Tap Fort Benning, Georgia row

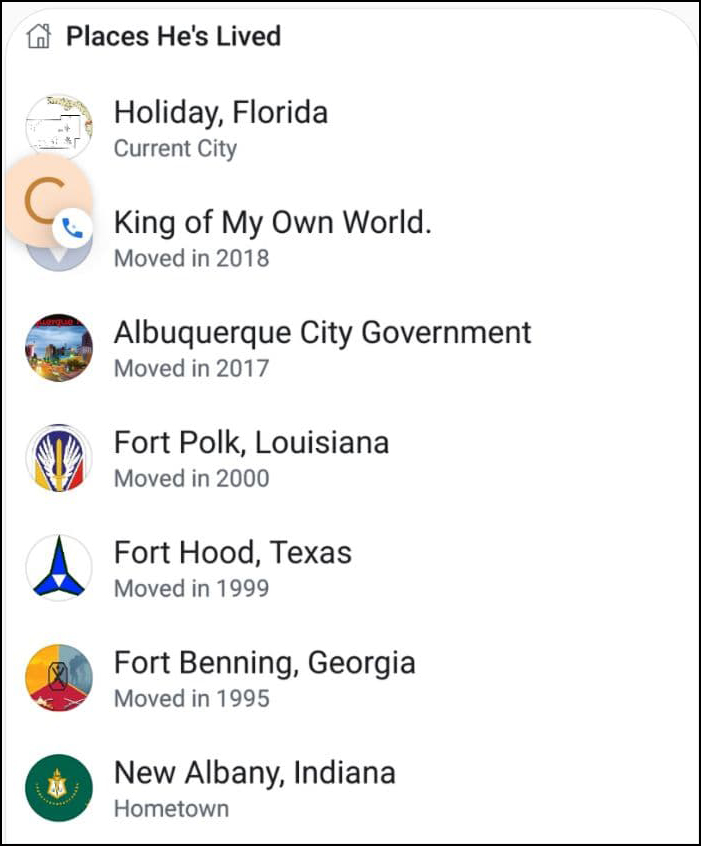point(264,663)
